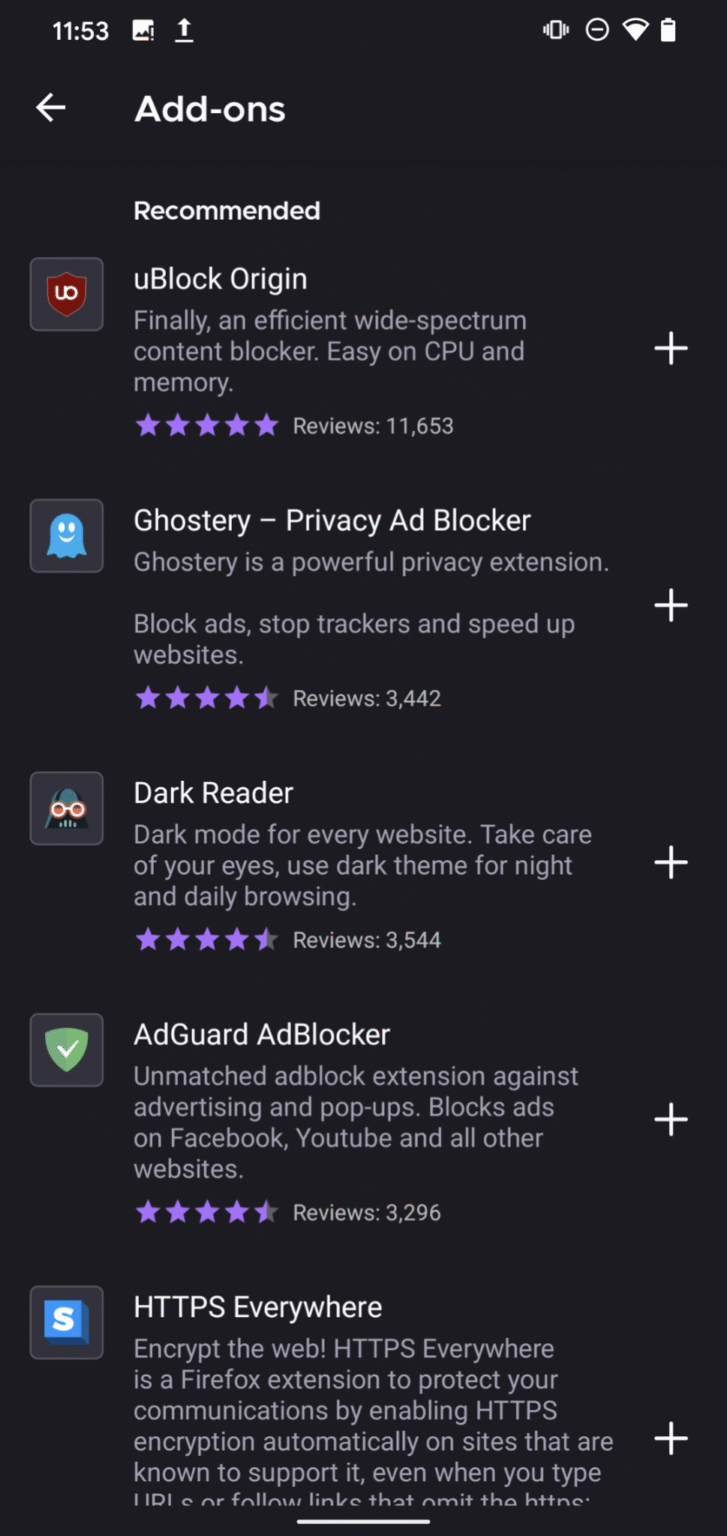This screenshot has height=1536, width=727.
Task: Click the image upload status bar icon
Action: pyautogui.click(x=143, y=30)
